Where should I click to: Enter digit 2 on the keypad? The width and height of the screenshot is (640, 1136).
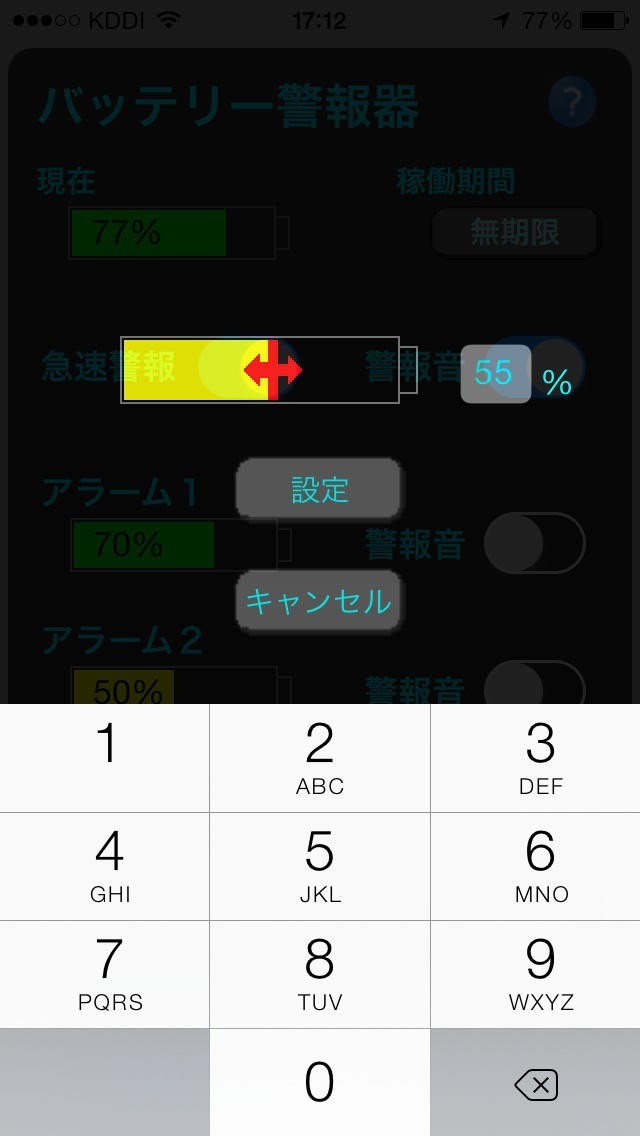click(320, 758)
